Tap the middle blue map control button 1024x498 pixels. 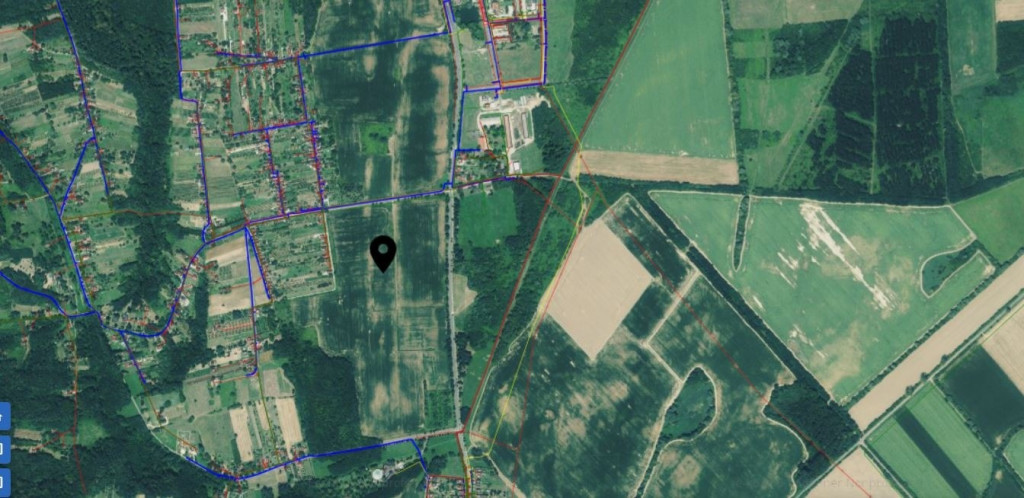[3, 447]
